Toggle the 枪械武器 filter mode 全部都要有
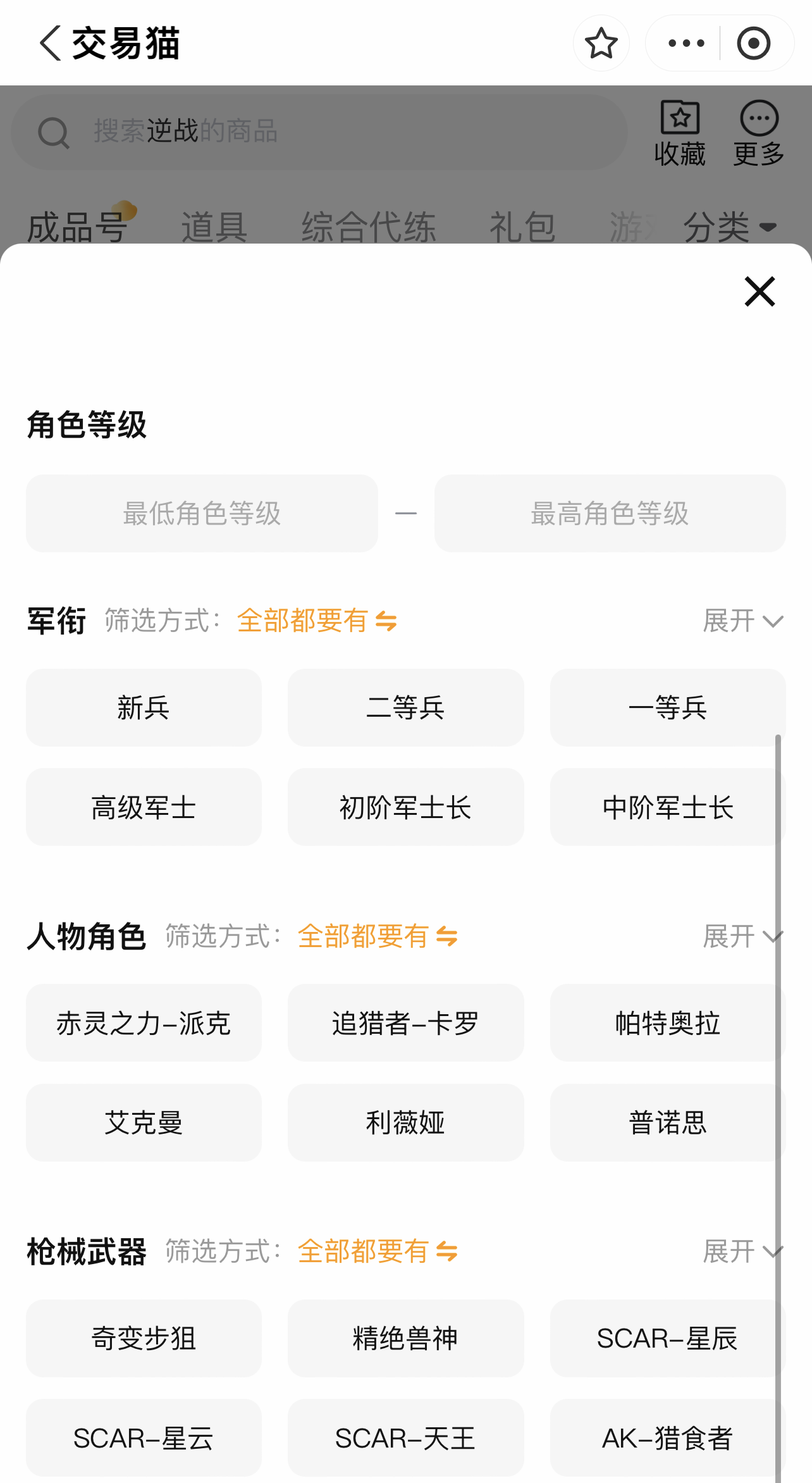Screen dimensions: 812x1483 [378, 1251]
